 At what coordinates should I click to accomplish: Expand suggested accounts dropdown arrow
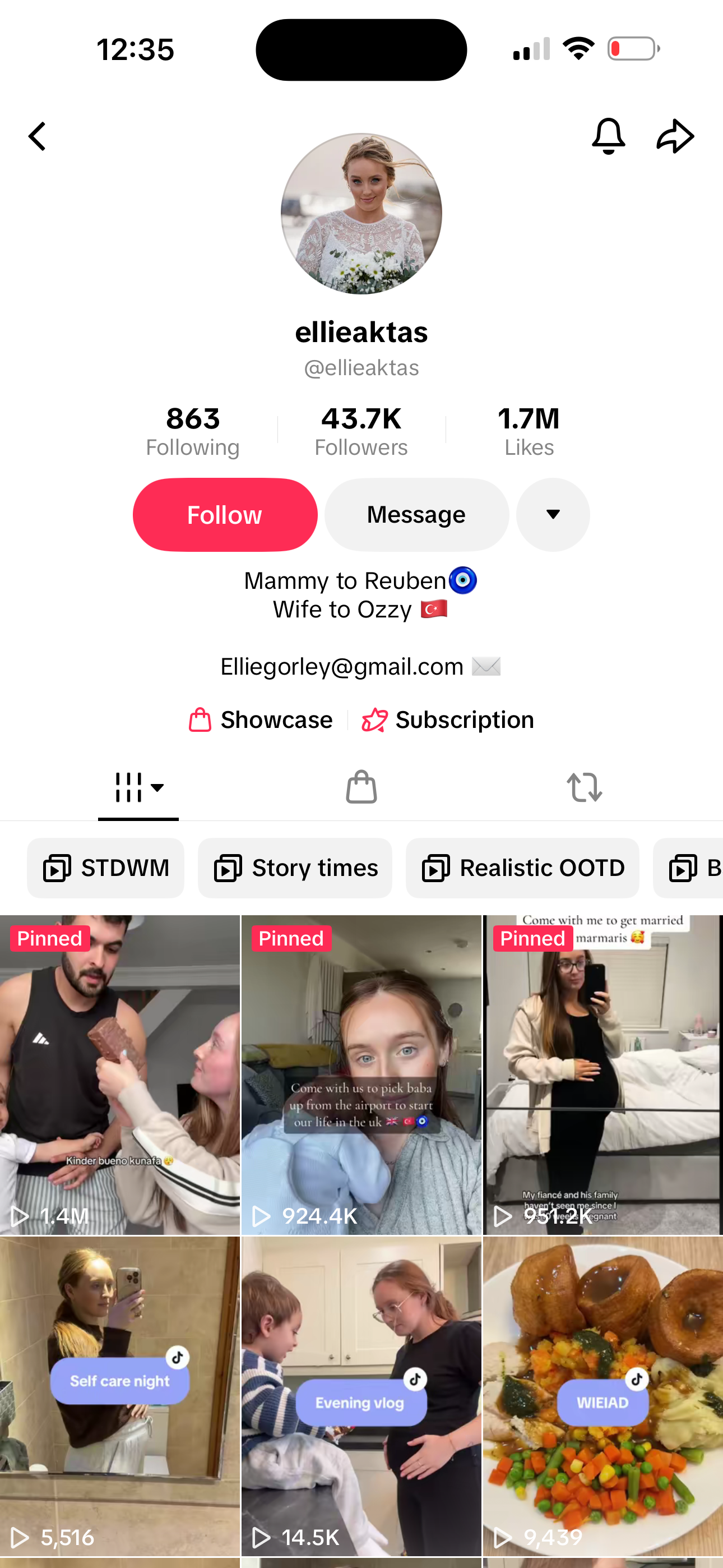pyautogui.click(x=553, y=515)
